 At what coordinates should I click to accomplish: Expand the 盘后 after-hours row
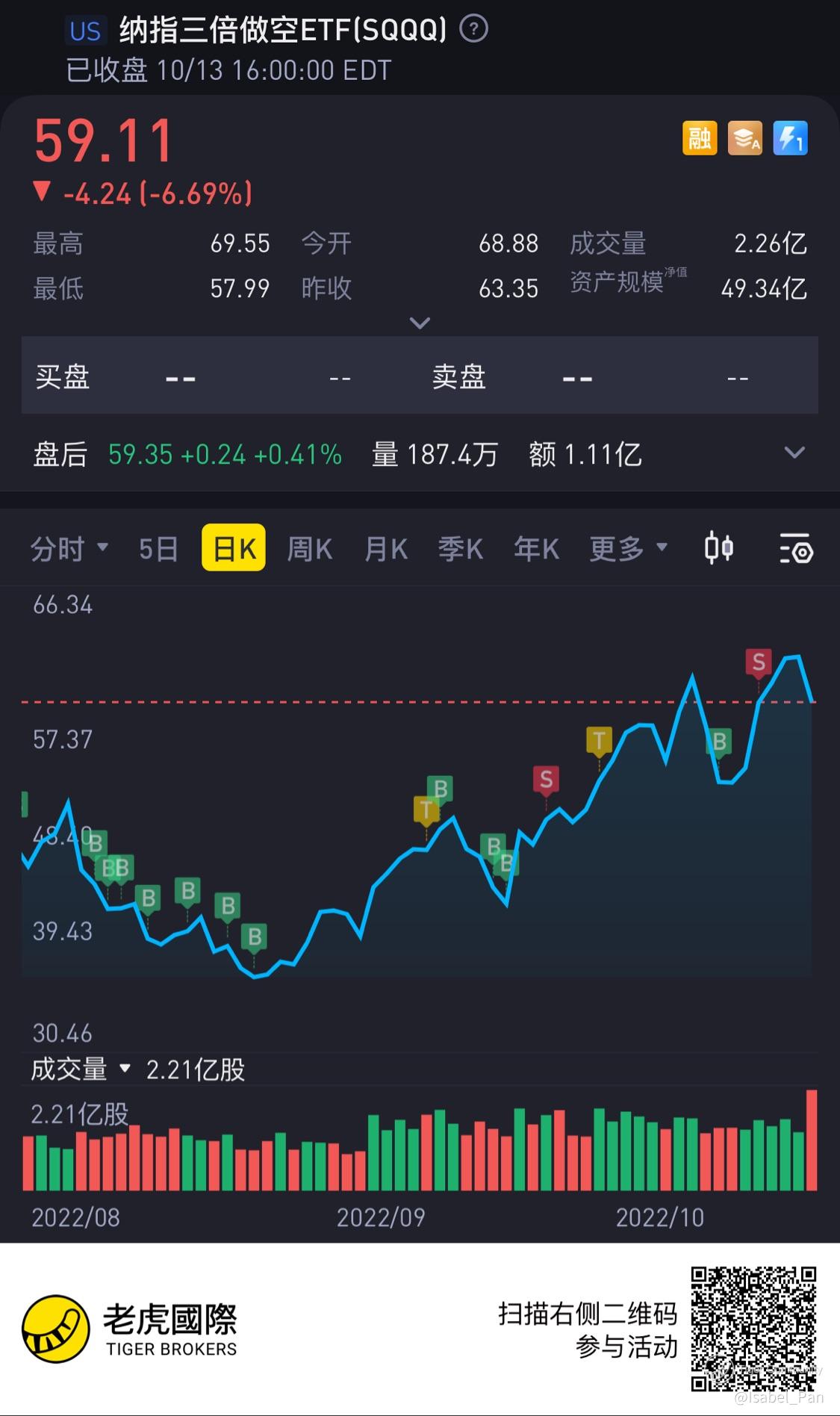click(794, 453)
